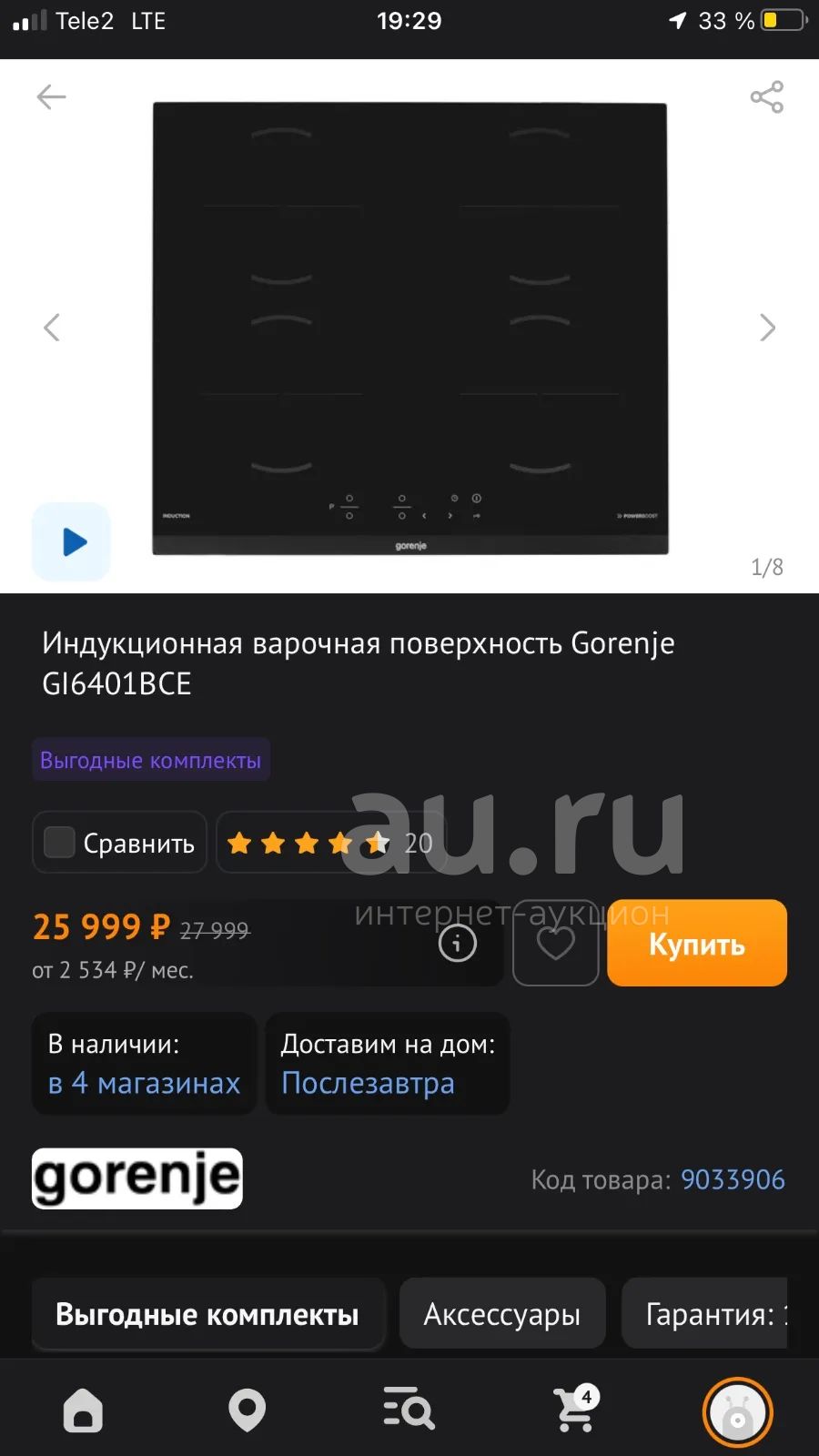Image resolution: width=819 pixels, height=1456 pixels.
Task: Show previous product photo
Action: 52,328
